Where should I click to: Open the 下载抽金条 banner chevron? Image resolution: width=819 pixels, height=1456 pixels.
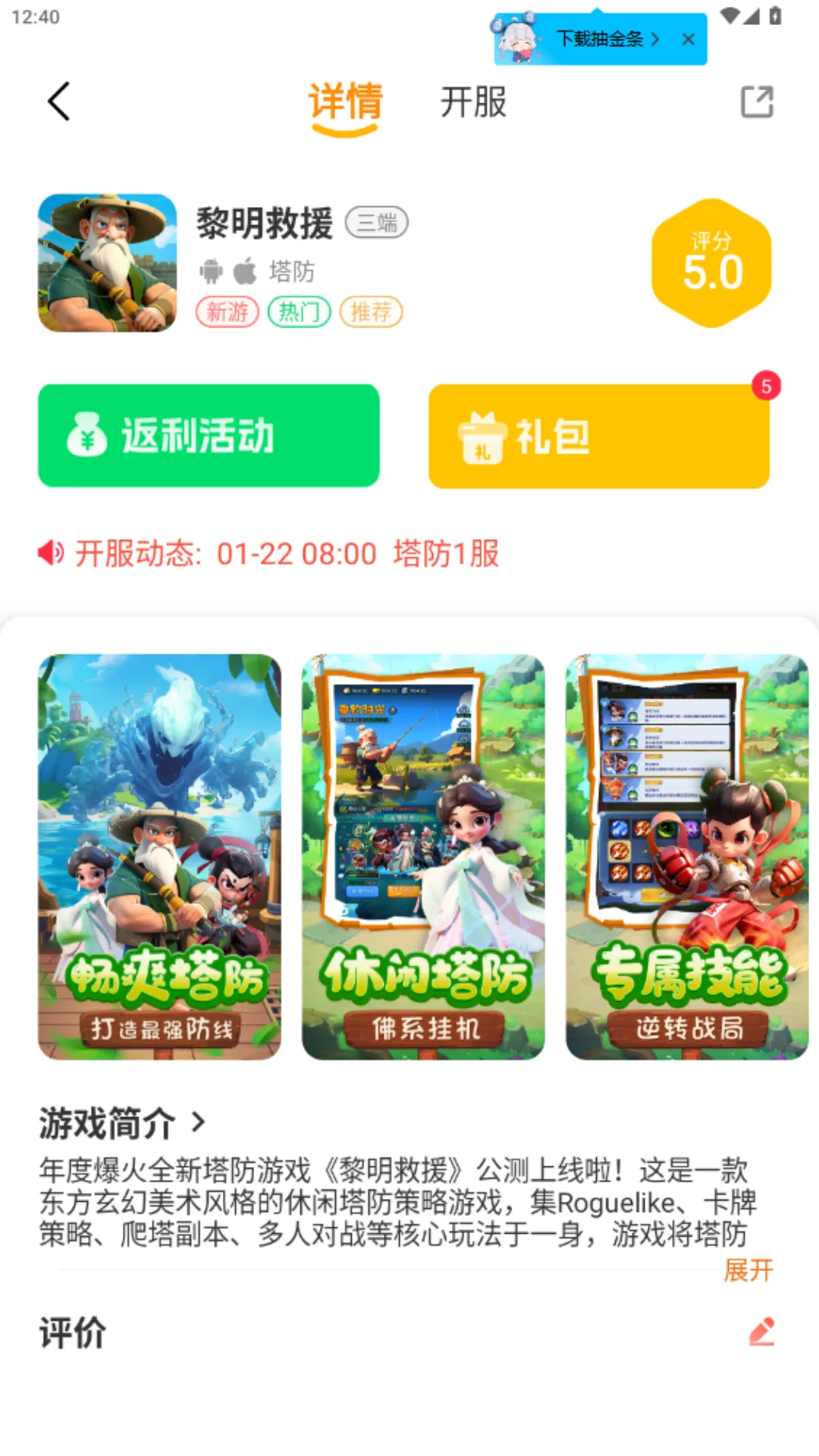pyautogui.click(x=657, y=39)
